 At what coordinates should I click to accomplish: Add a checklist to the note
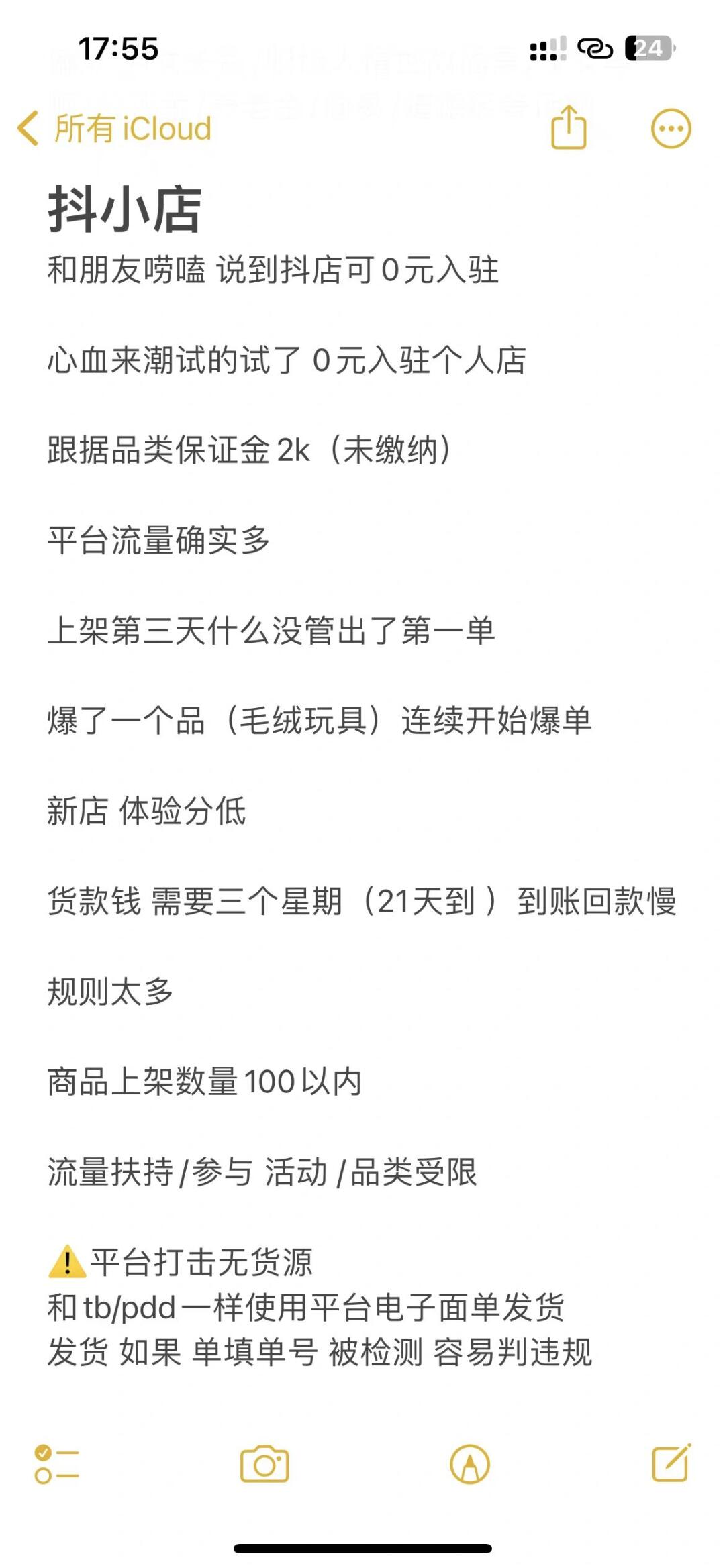click(x=57, y=1464)
